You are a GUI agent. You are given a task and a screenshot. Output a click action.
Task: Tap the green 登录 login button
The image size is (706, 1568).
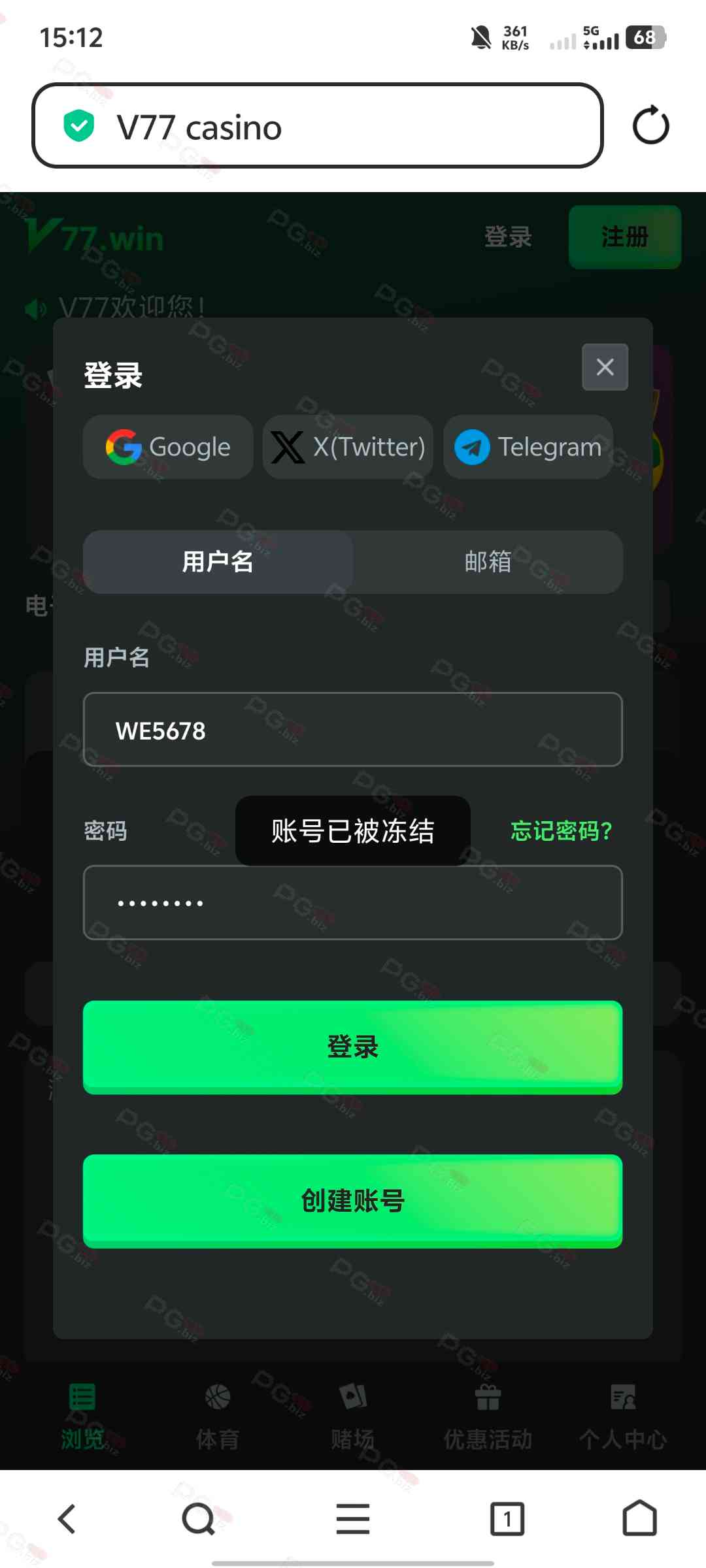coord(353,1047)
